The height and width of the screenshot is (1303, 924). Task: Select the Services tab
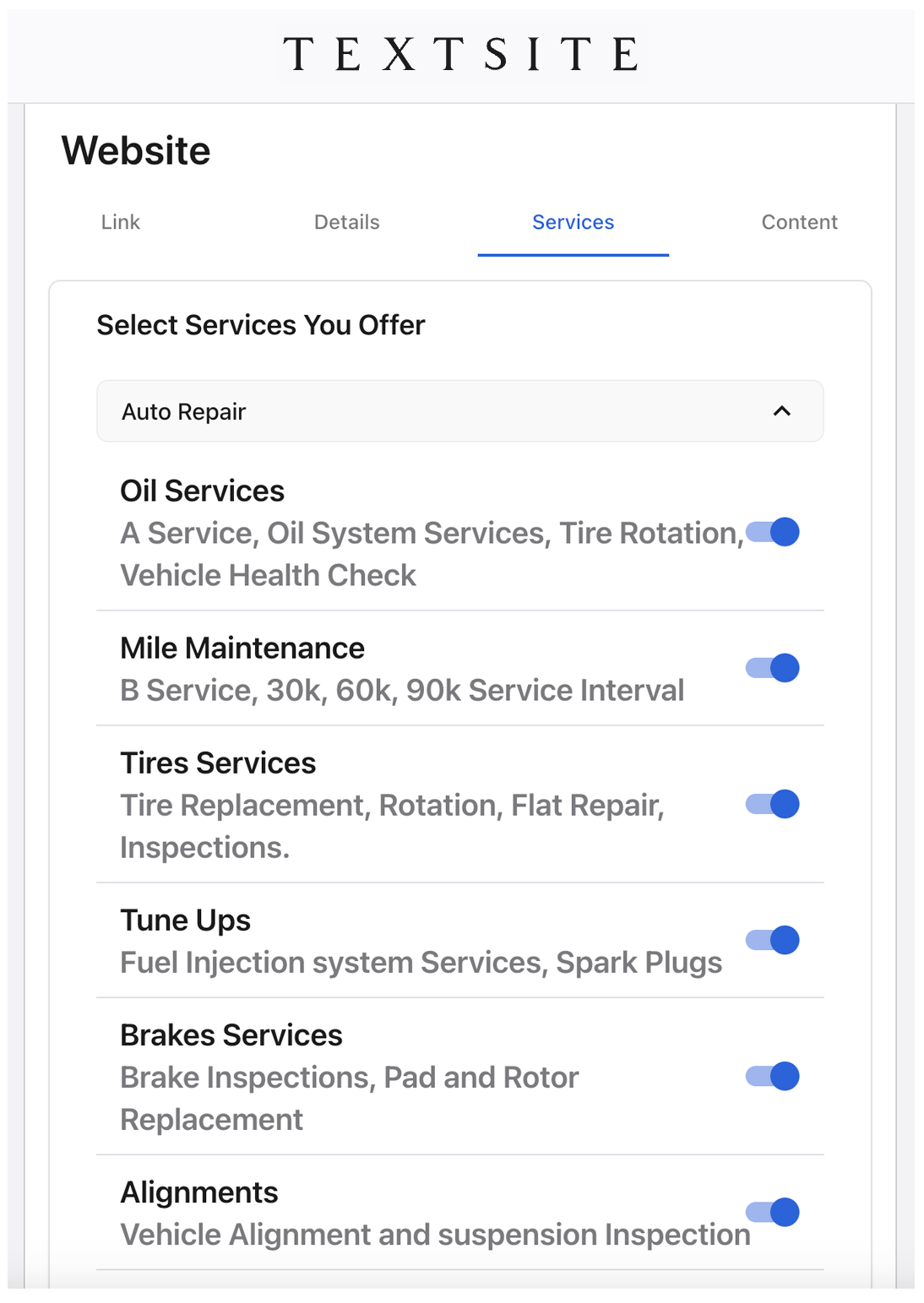(573, 222)
